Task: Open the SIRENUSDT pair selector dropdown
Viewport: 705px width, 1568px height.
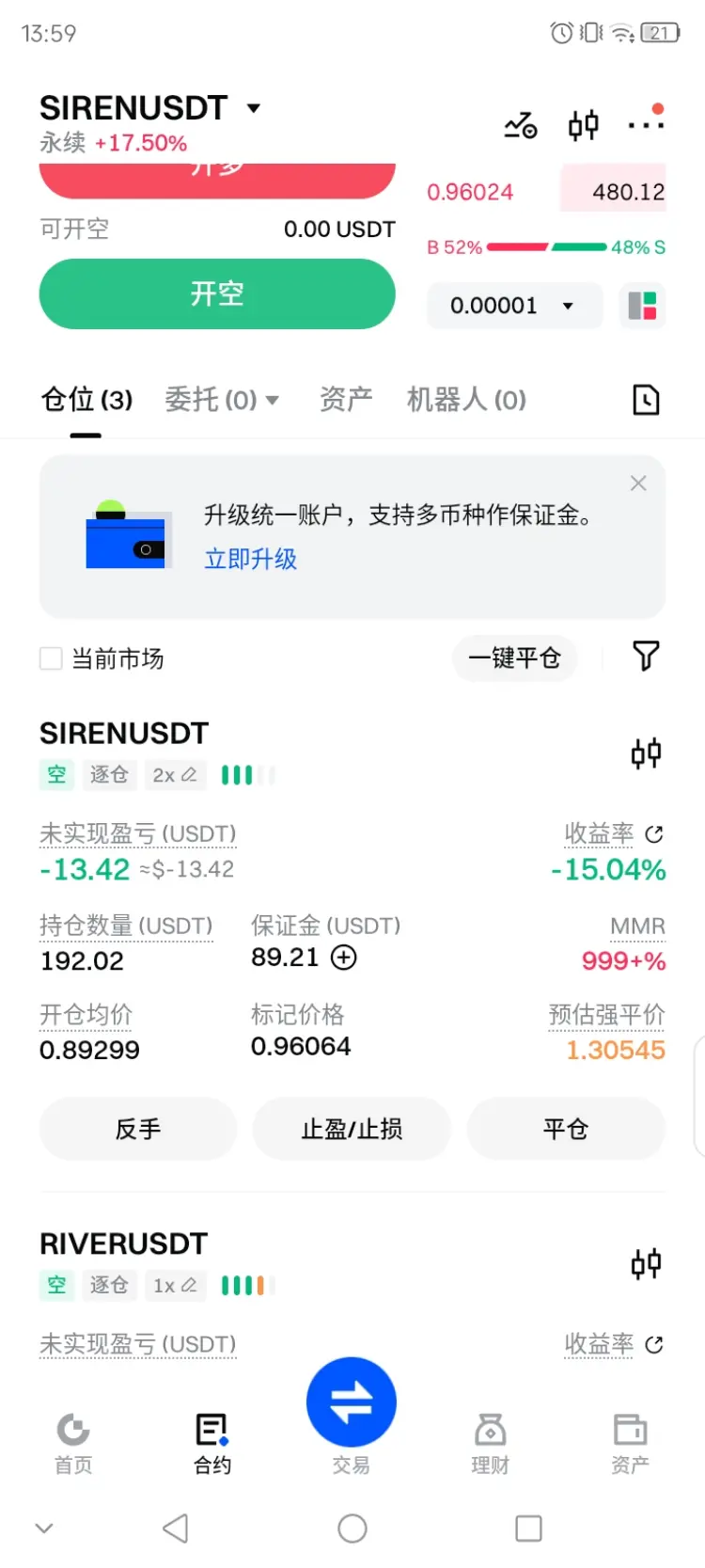Action: tap(253, 108)
